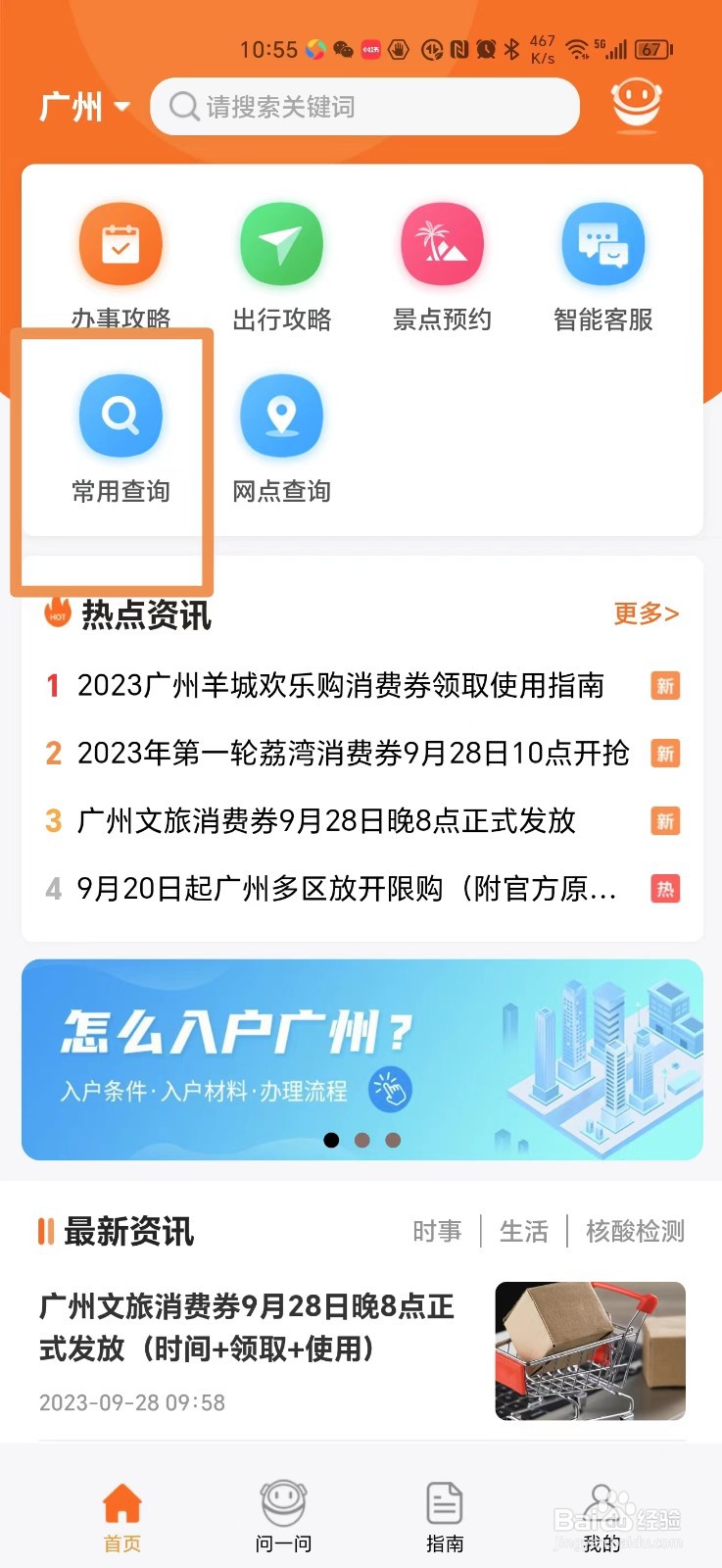
Task: Open 网点查询 location lookup icon
Action: [x=281, y=415]
